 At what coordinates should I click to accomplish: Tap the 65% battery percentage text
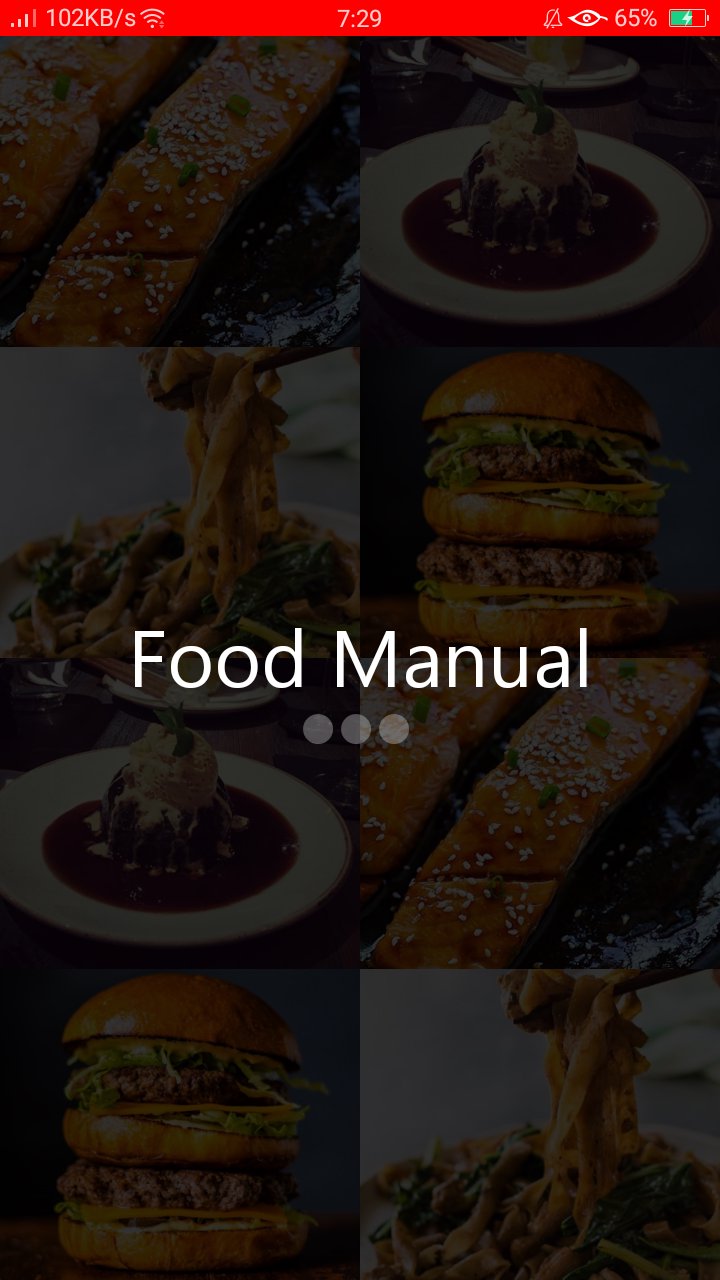(638, 16)
